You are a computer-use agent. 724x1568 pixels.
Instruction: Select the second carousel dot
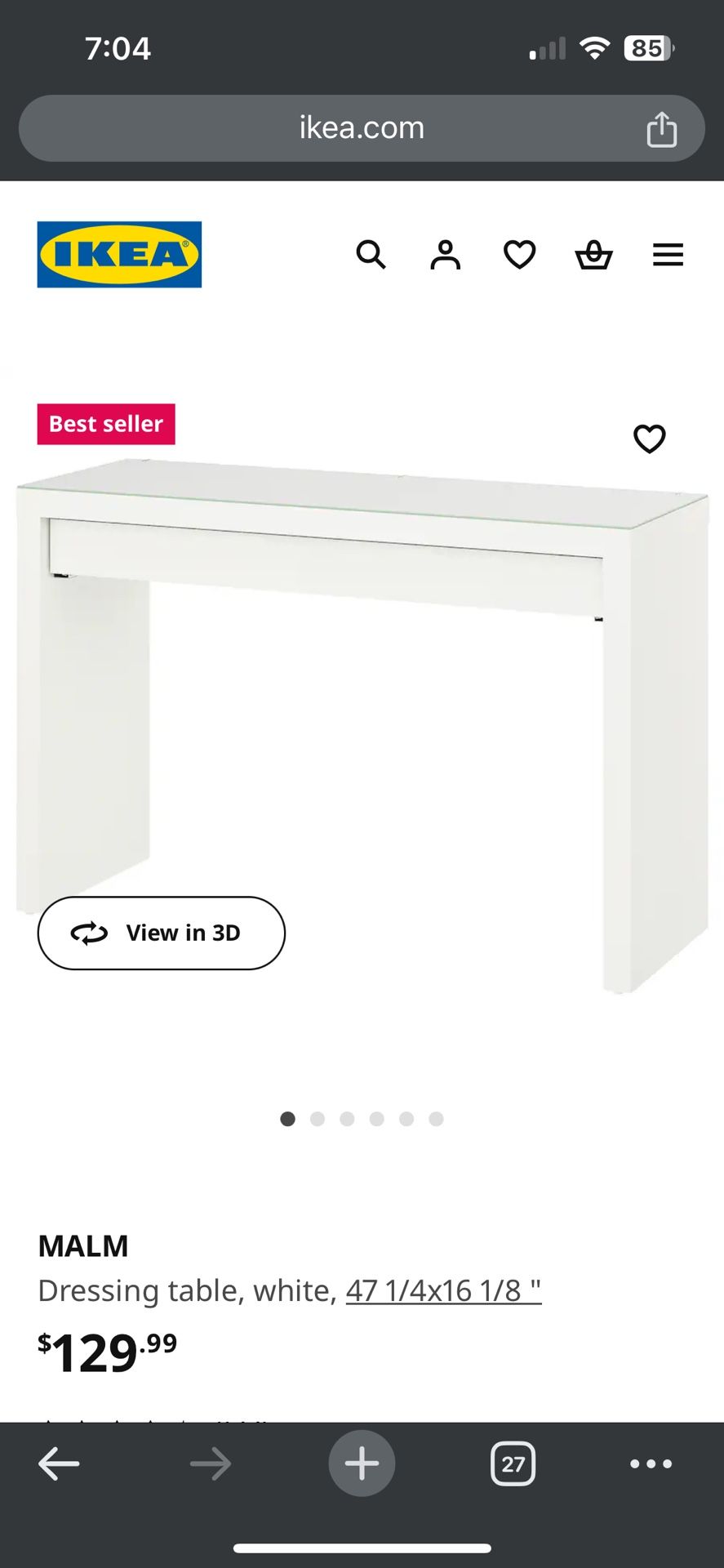point(318,1119)
